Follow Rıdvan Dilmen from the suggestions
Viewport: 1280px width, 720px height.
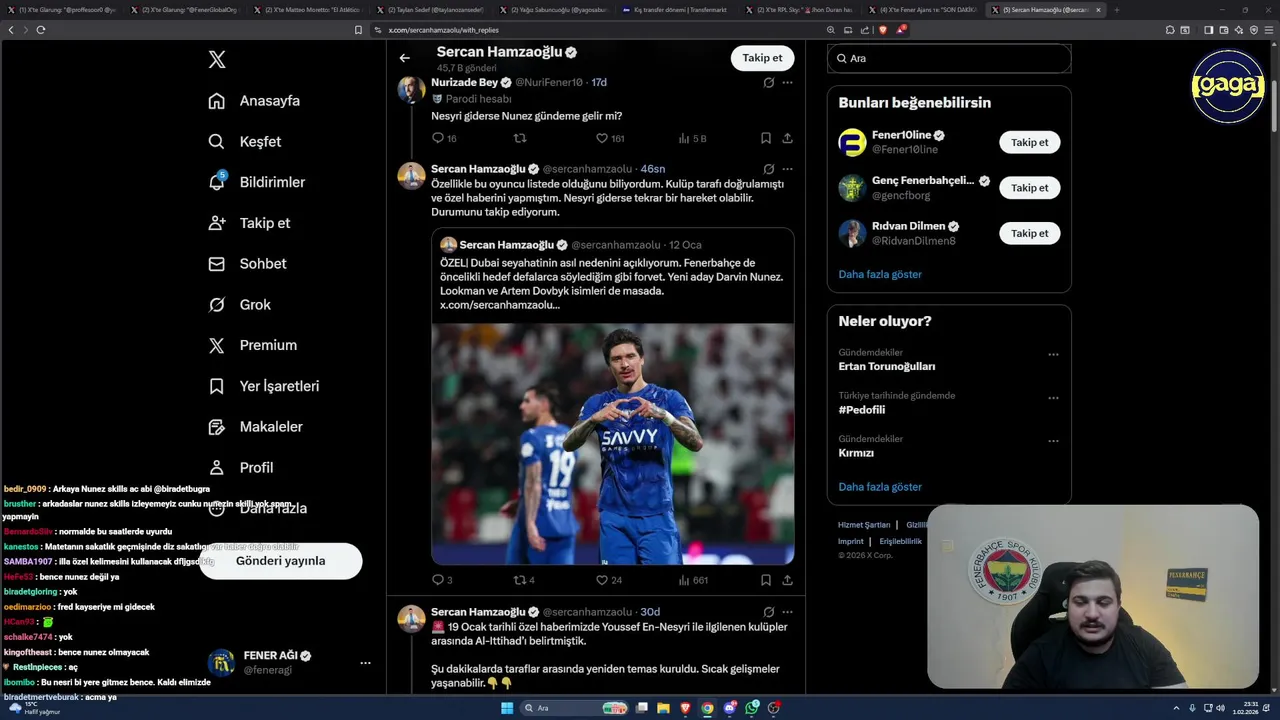pos(1029,233)
